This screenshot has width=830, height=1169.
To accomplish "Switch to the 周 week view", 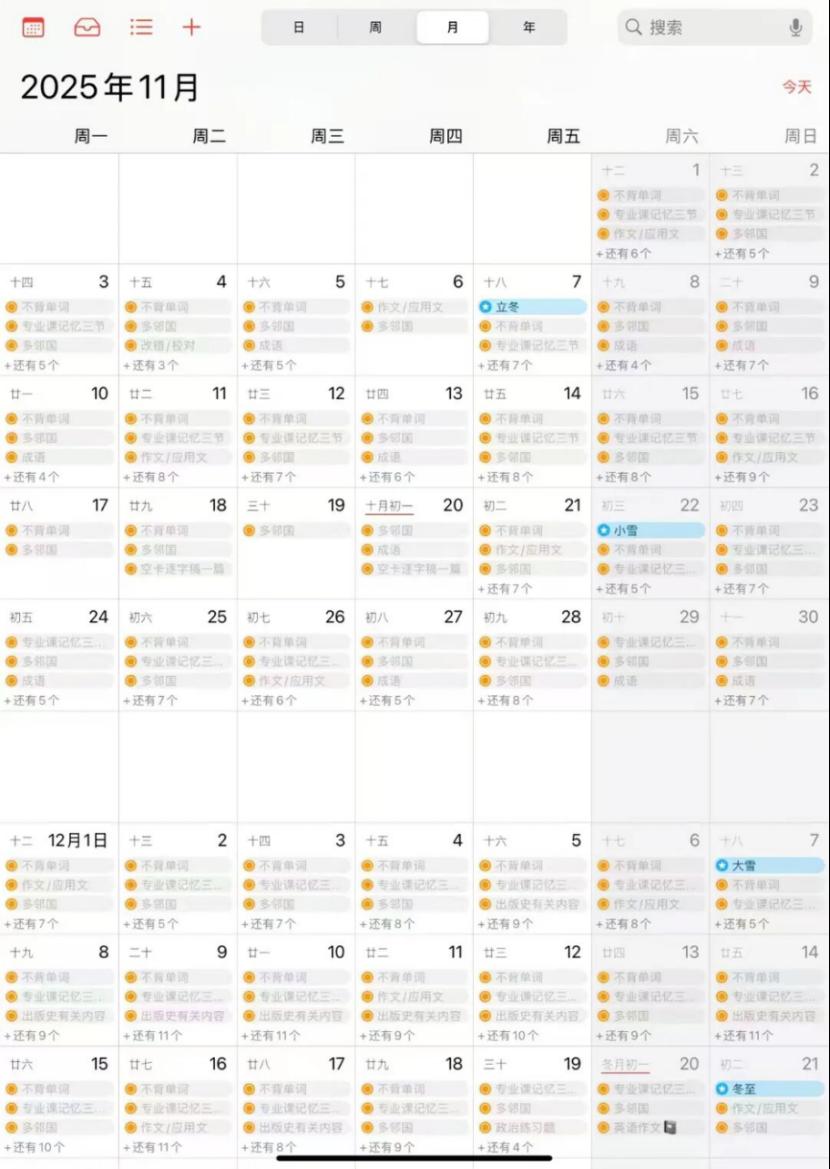I will tap(376, 28).
